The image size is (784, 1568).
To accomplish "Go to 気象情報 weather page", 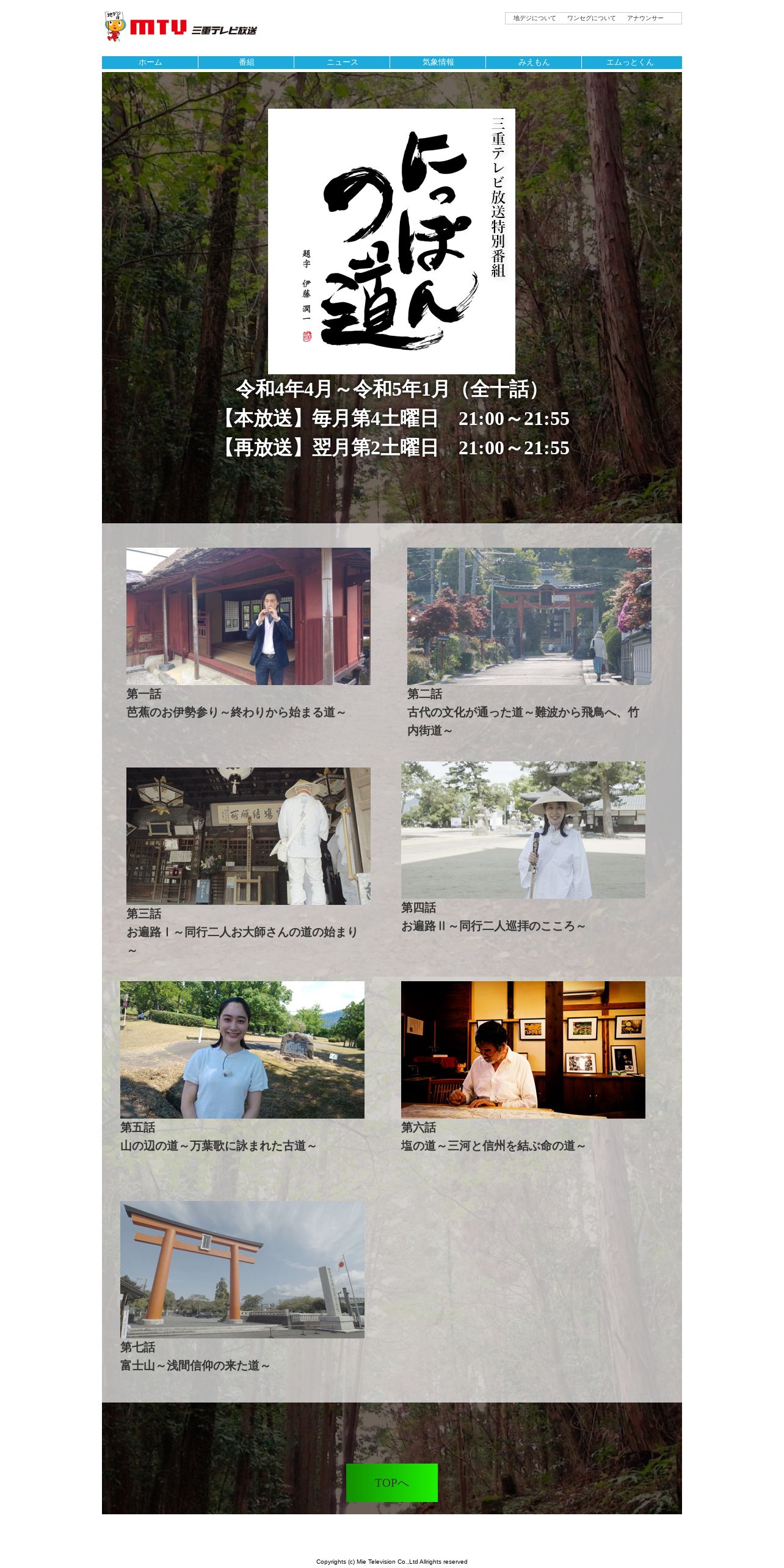I will point(438,62).
